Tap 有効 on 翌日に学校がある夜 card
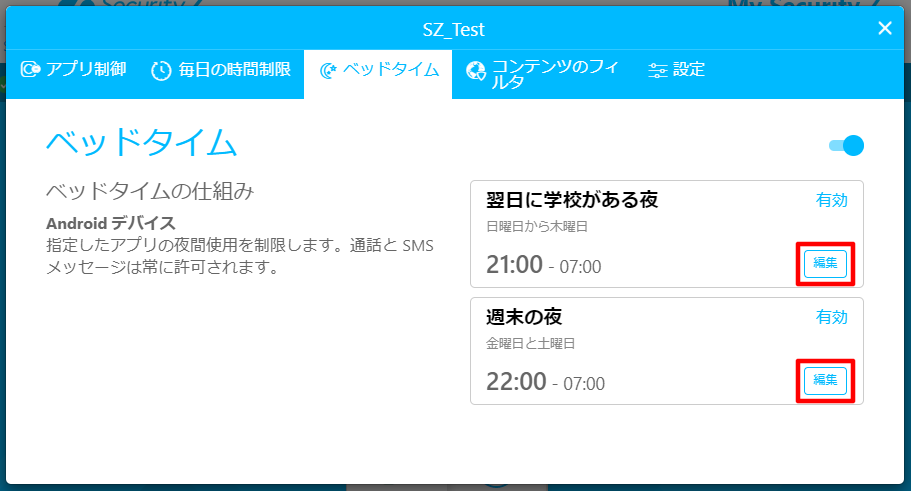The image size is (911, 491). tap(831, 200)
